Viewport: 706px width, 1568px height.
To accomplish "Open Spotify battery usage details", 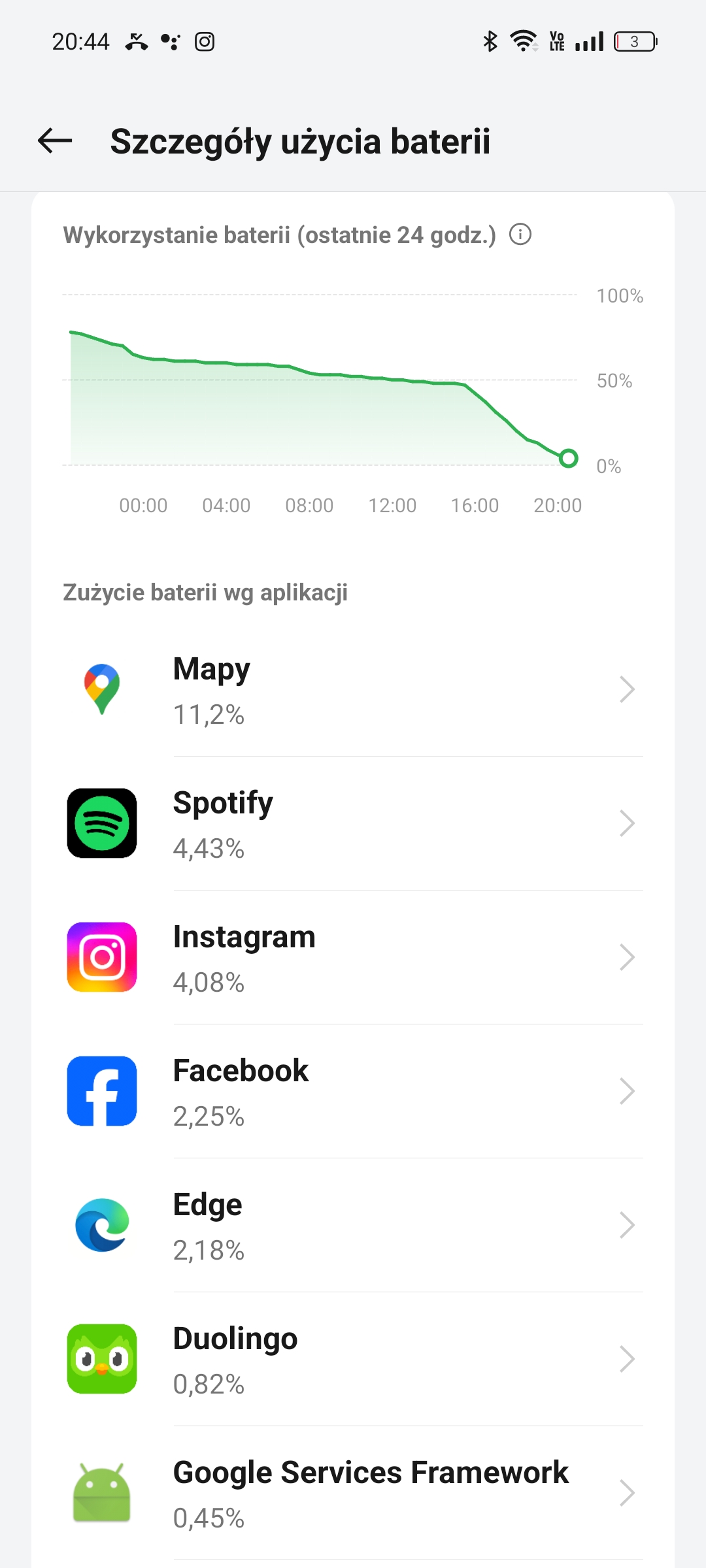I will (x=353, y=823).
